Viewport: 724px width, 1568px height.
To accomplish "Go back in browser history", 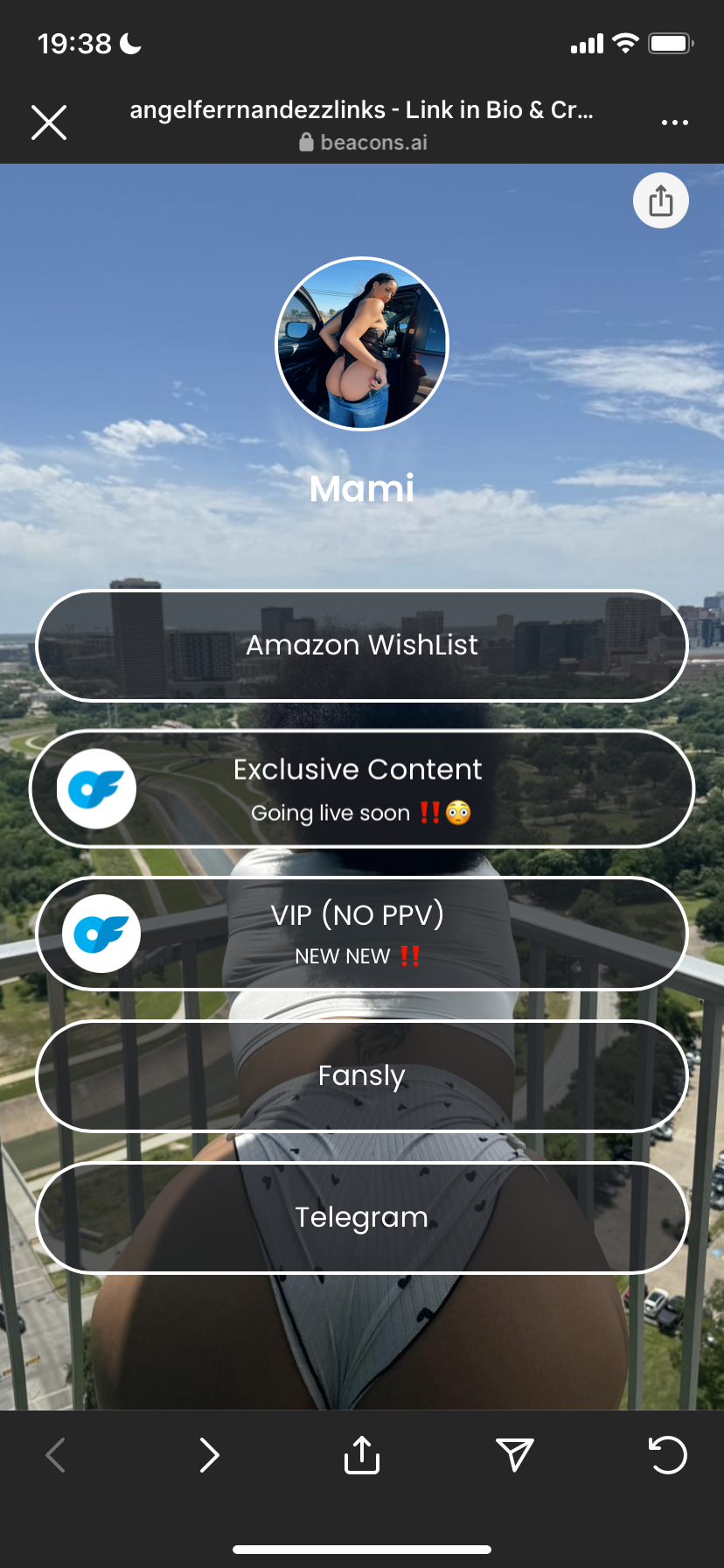I will coord(56,1455).
